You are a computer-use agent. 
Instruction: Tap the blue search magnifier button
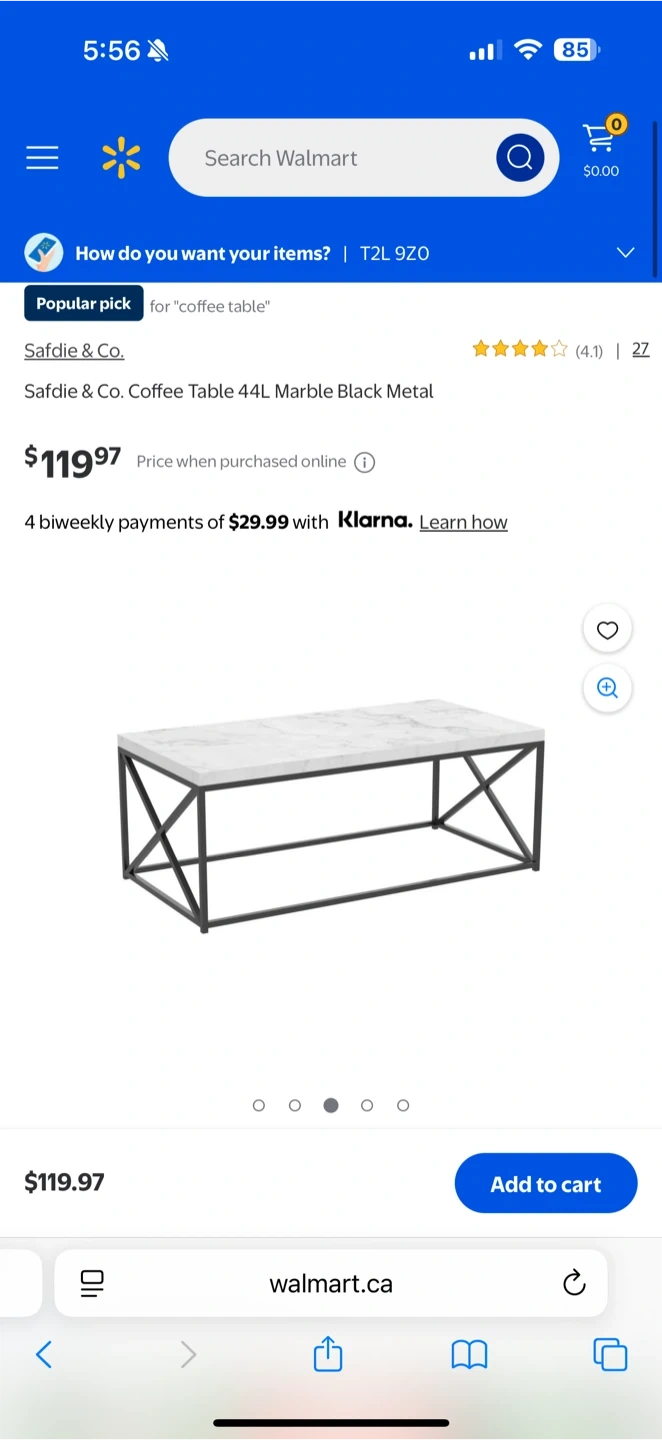click(x=520, y=158)
